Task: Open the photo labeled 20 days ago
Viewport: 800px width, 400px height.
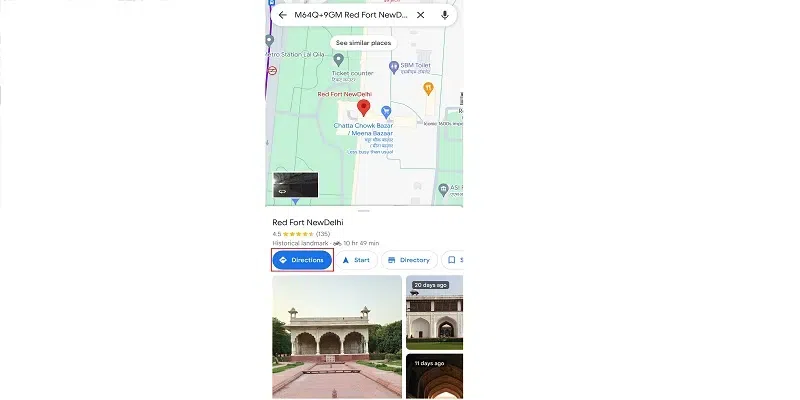Action: click(434, 310)
